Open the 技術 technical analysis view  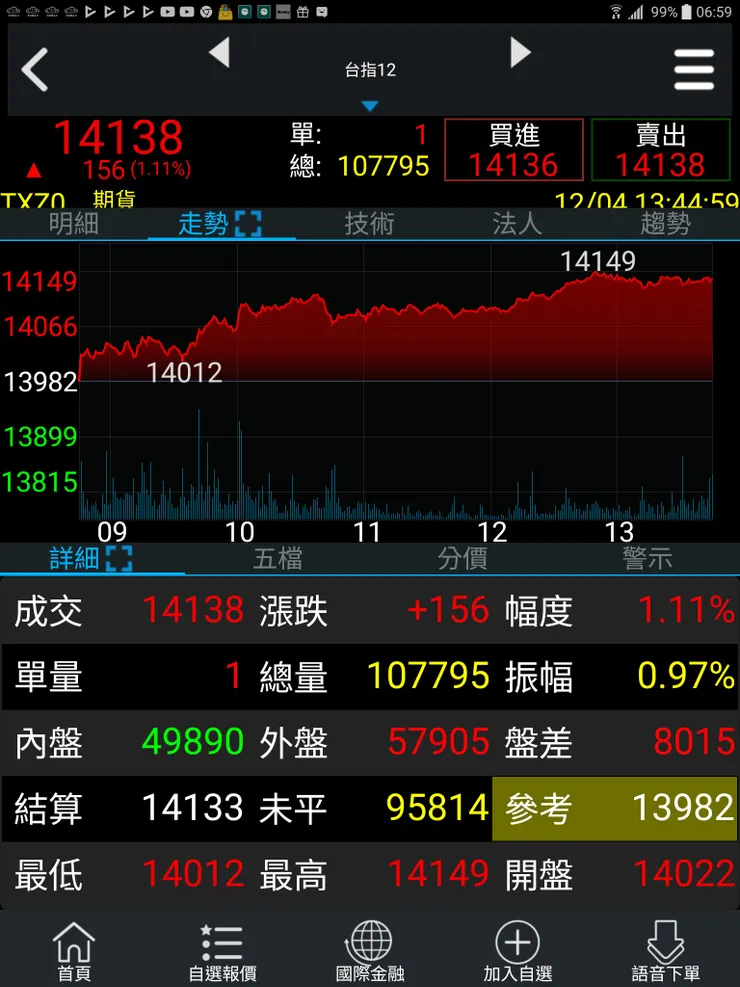[370, 225]
